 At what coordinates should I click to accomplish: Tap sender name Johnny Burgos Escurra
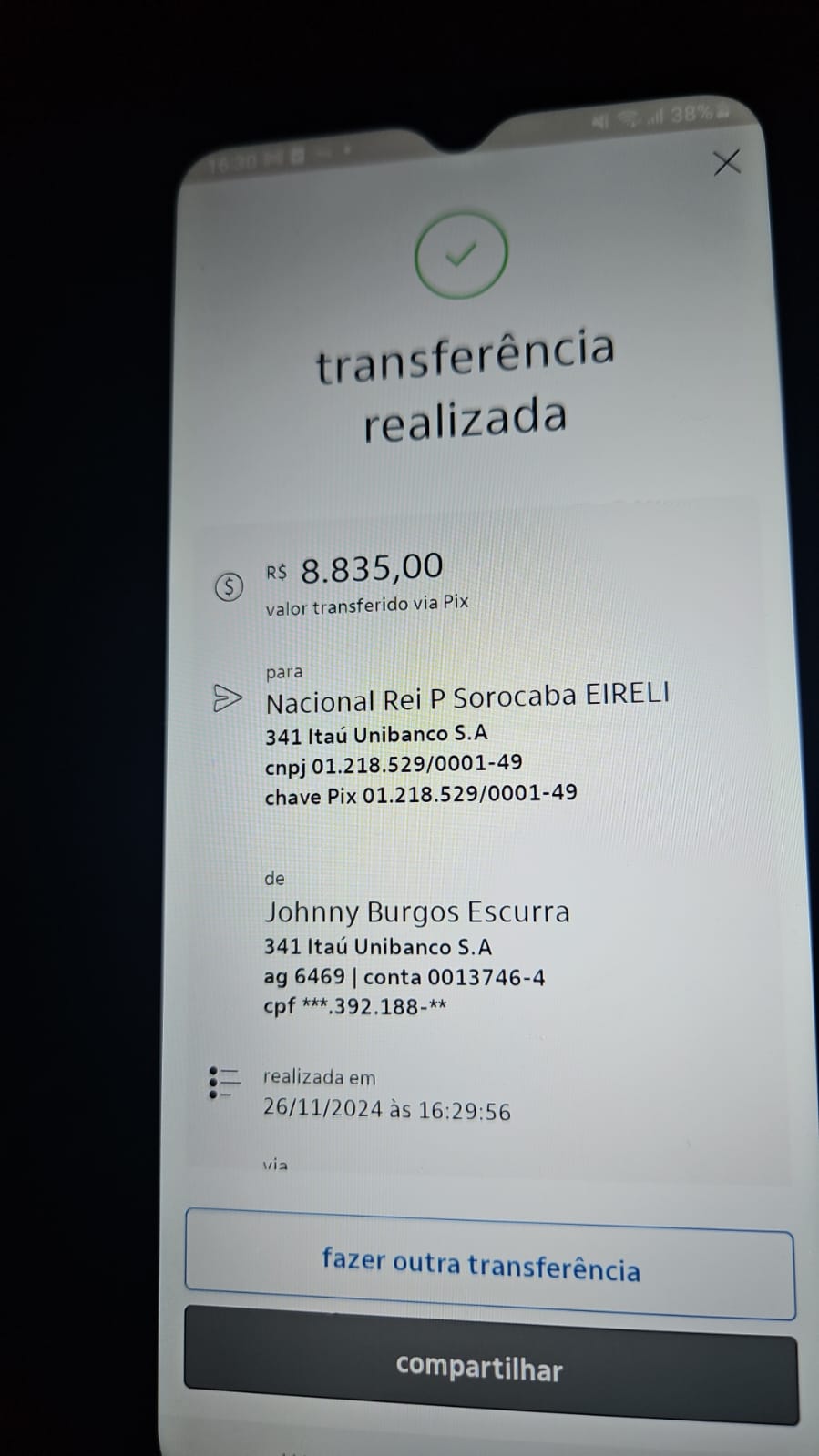(417, 911)
